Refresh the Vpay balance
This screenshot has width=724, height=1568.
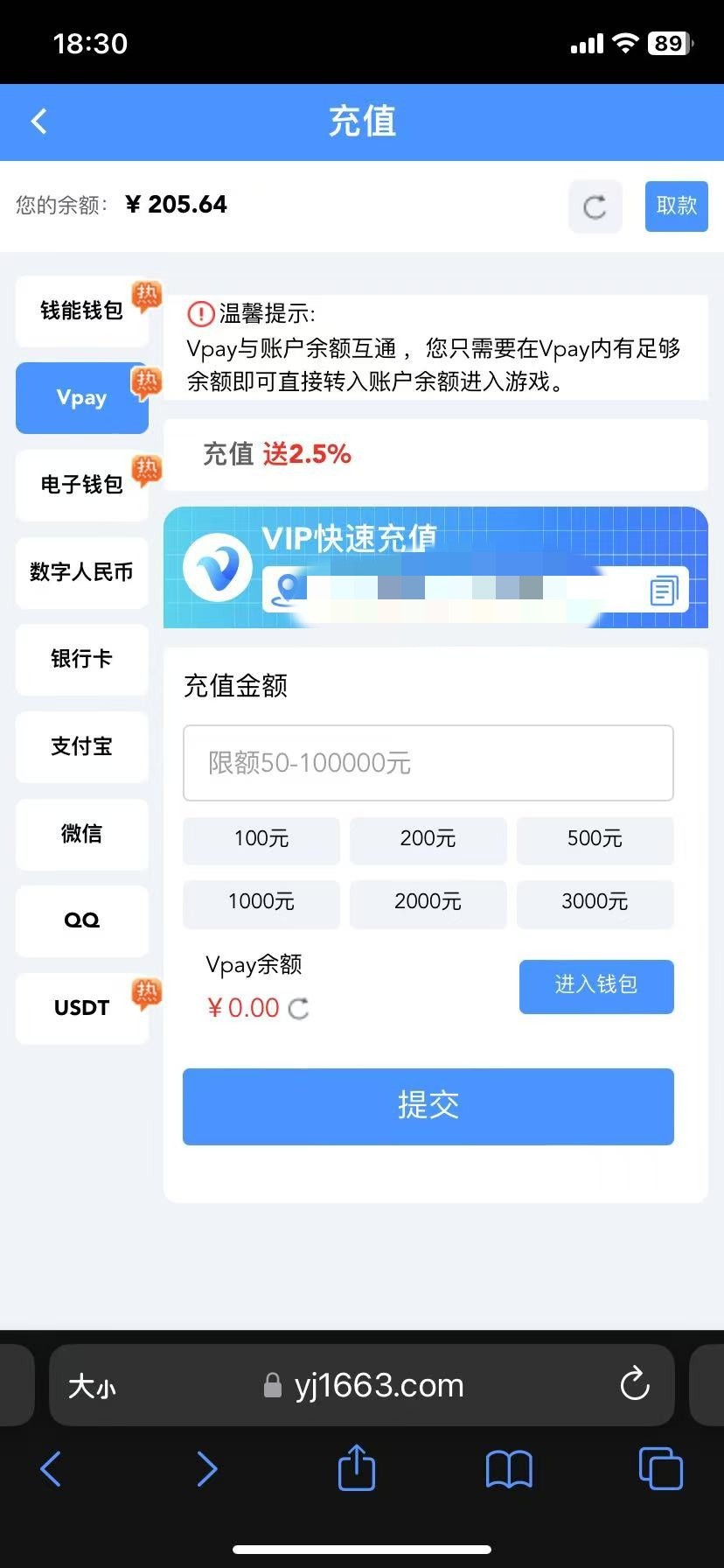point(298,1009)
